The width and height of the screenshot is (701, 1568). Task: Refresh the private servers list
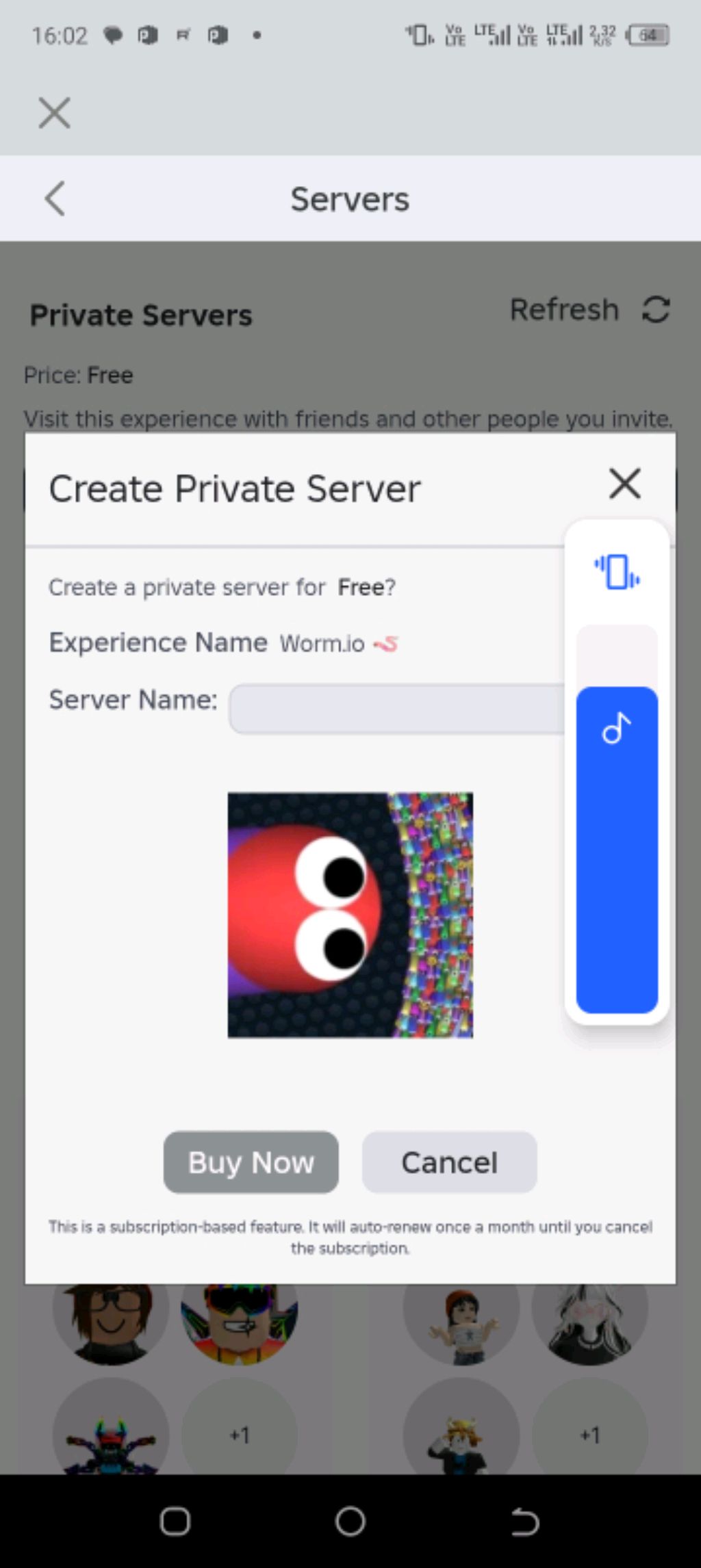point(590,310)
